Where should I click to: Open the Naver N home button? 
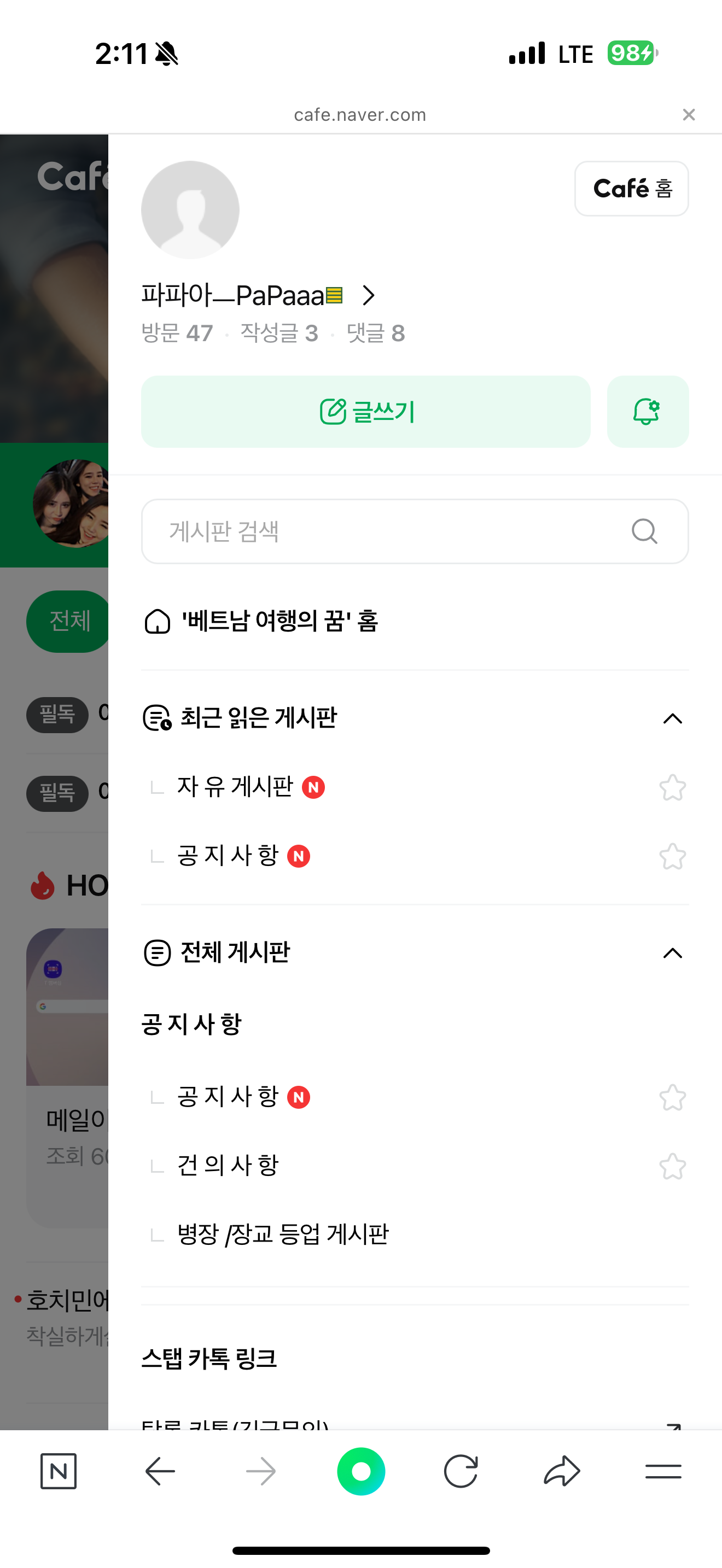pos(59,1471)
